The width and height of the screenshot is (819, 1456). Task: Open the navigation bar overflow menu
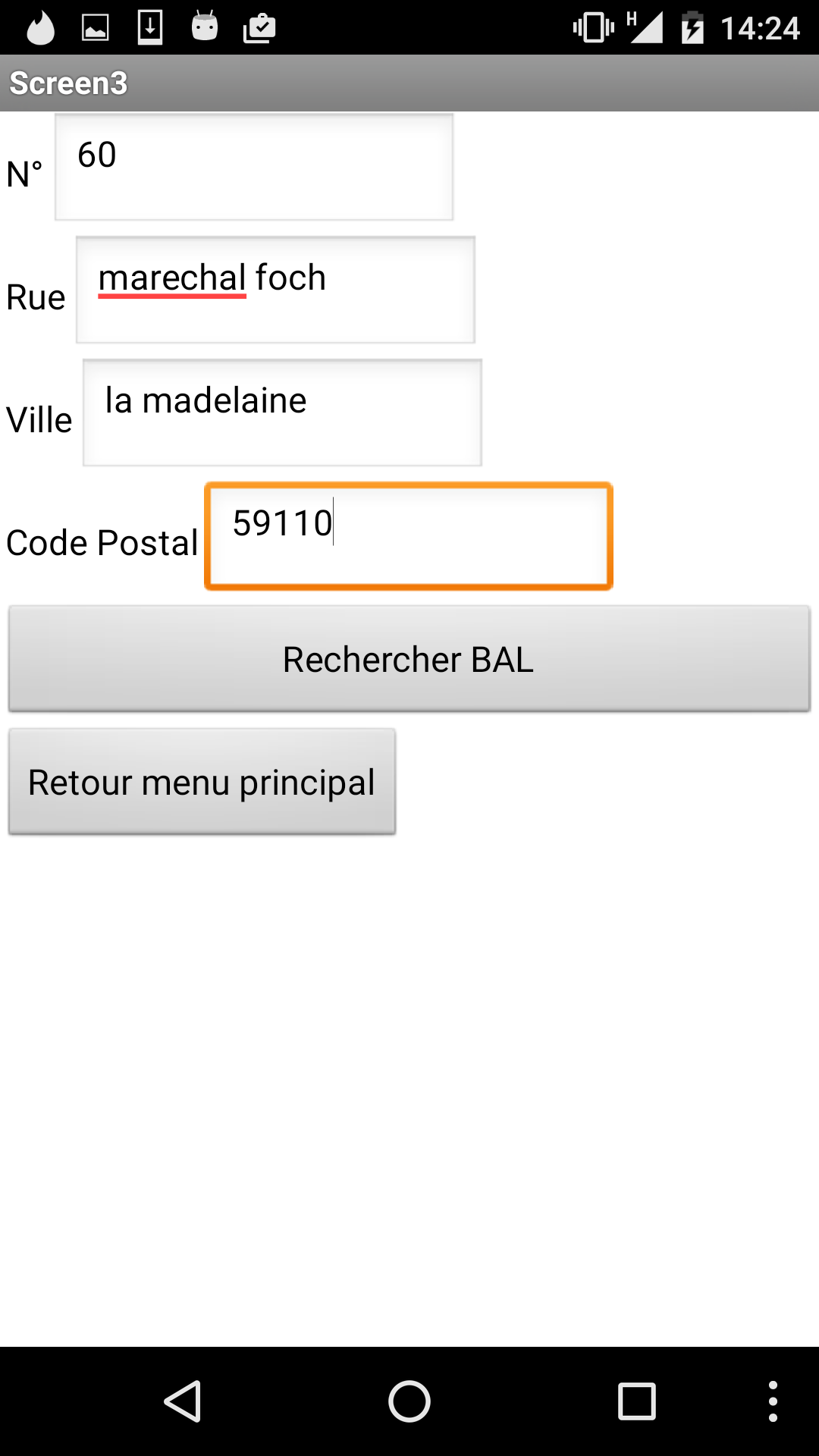(x=773, y=1401)
